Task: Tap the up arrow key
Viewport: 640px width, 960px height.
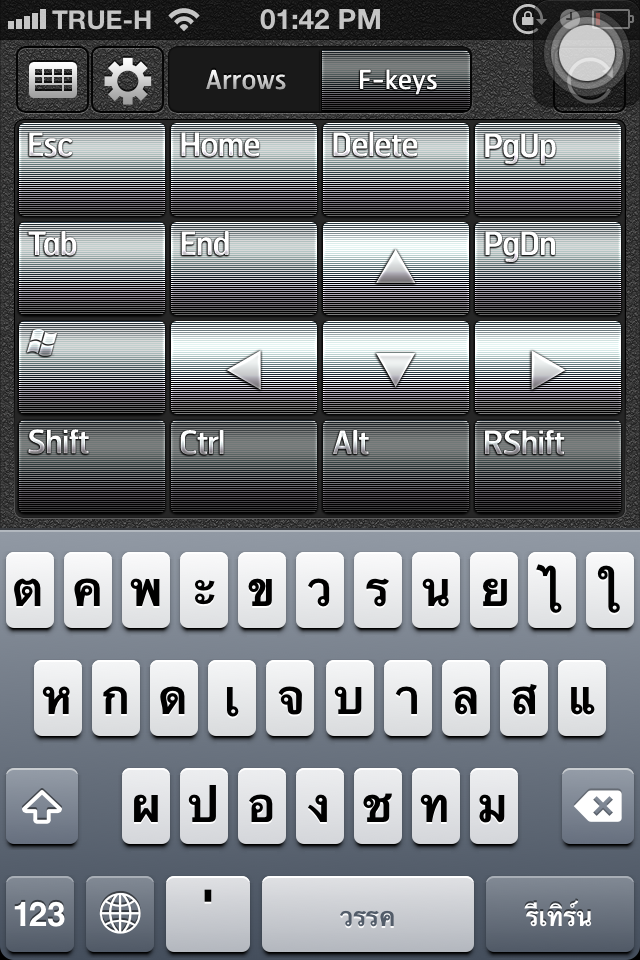Action: click(x=395, y=268)
